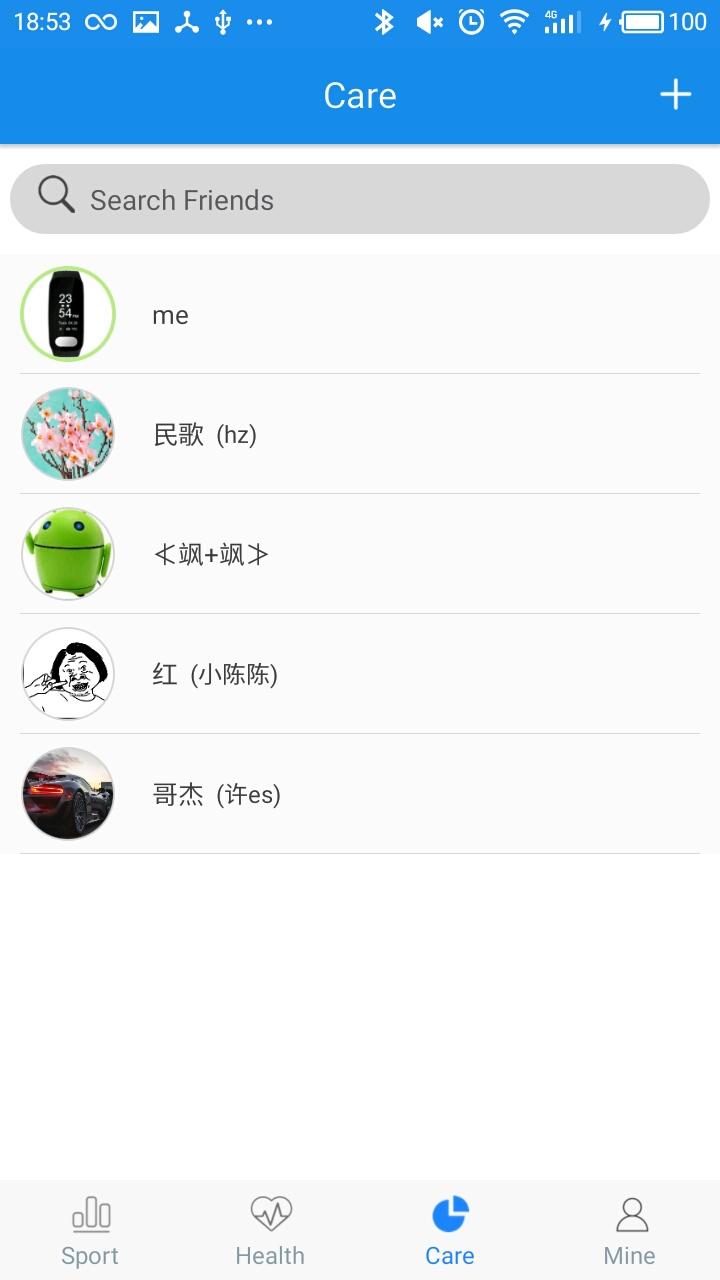
Task: Add a new friend with plus icon
Action: point(676,95)
